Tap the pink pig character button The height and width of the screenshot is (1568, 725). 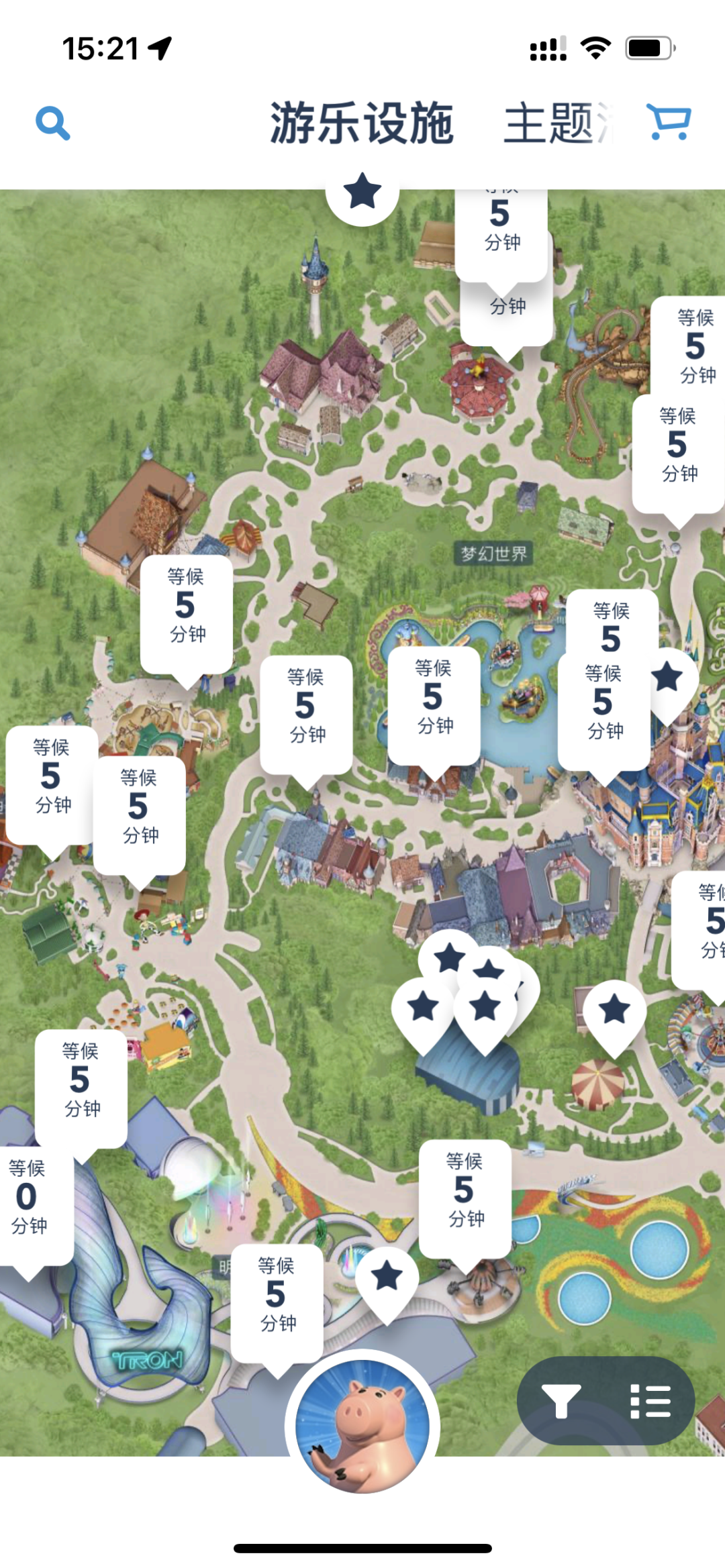coord(362,1426)
